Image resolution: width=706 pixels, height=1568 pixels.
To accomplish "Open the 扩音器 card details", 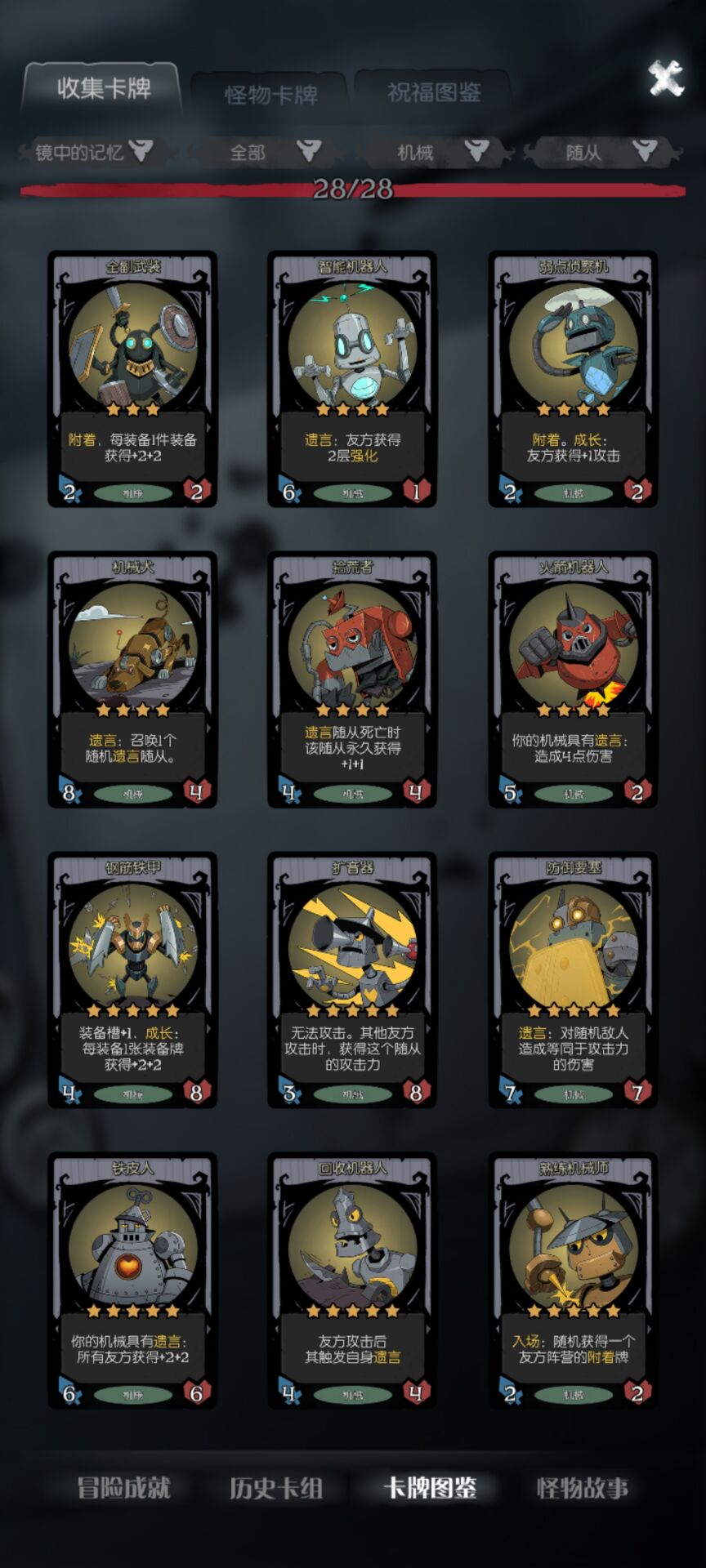I will pos(352,980).
